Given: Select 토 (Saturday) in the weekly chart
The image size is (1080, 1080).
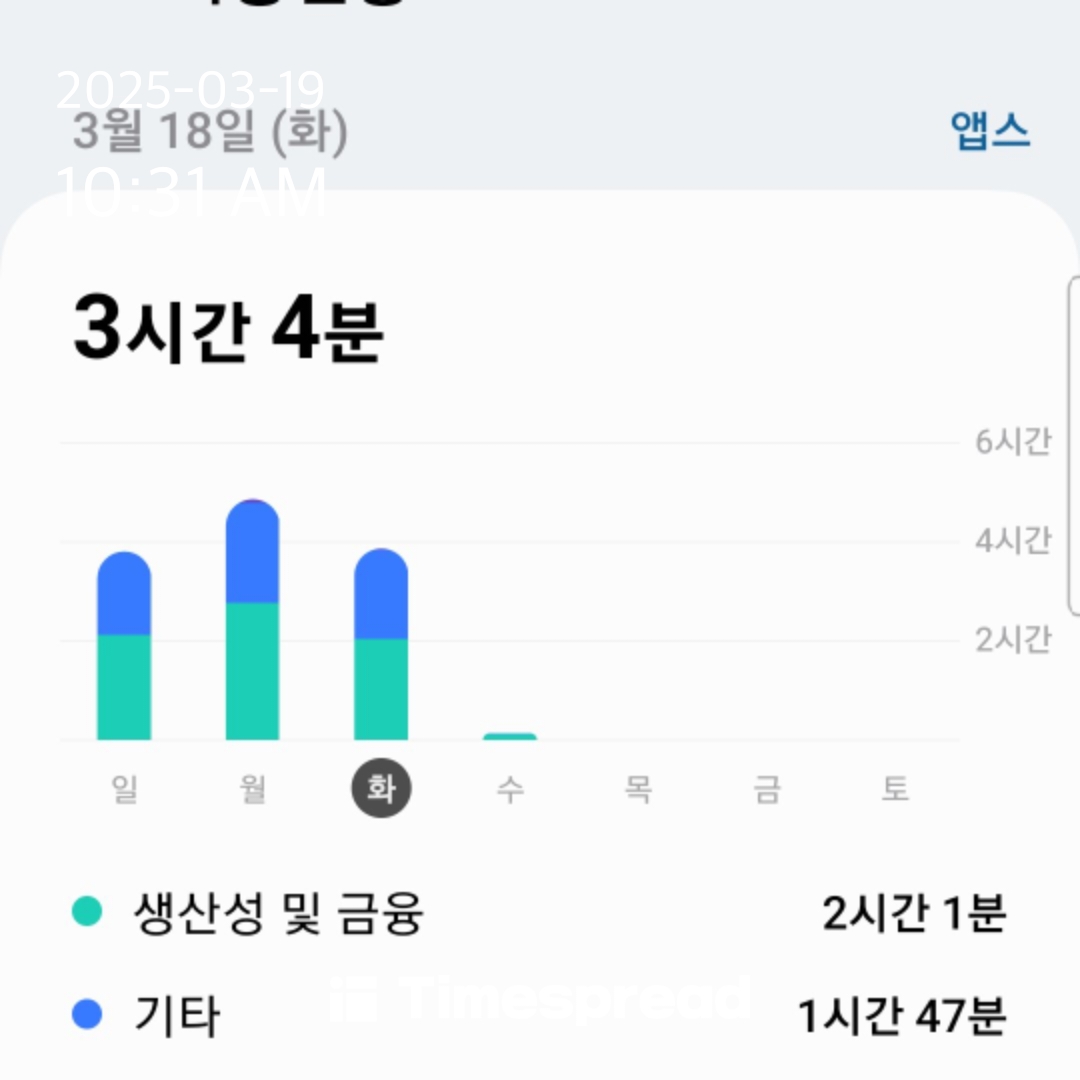Looking at the screenshot, I should pos(895,789).
